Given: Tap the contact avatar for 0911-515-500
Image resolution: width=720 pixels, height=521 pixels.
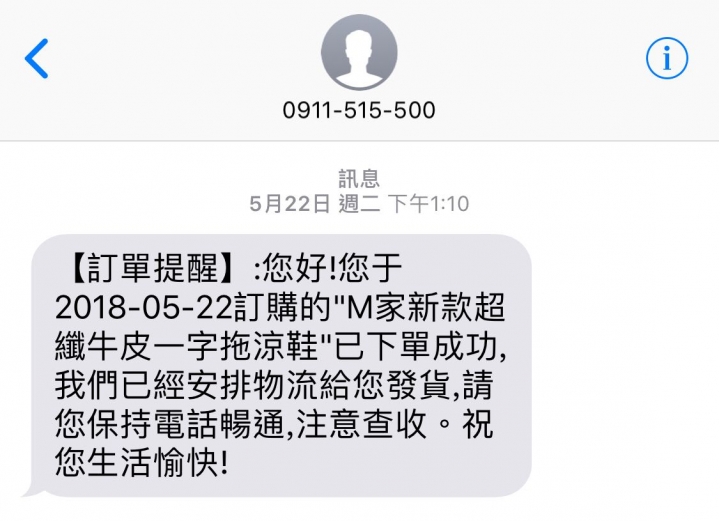Looking at the screenshot, I should (359, 52).
